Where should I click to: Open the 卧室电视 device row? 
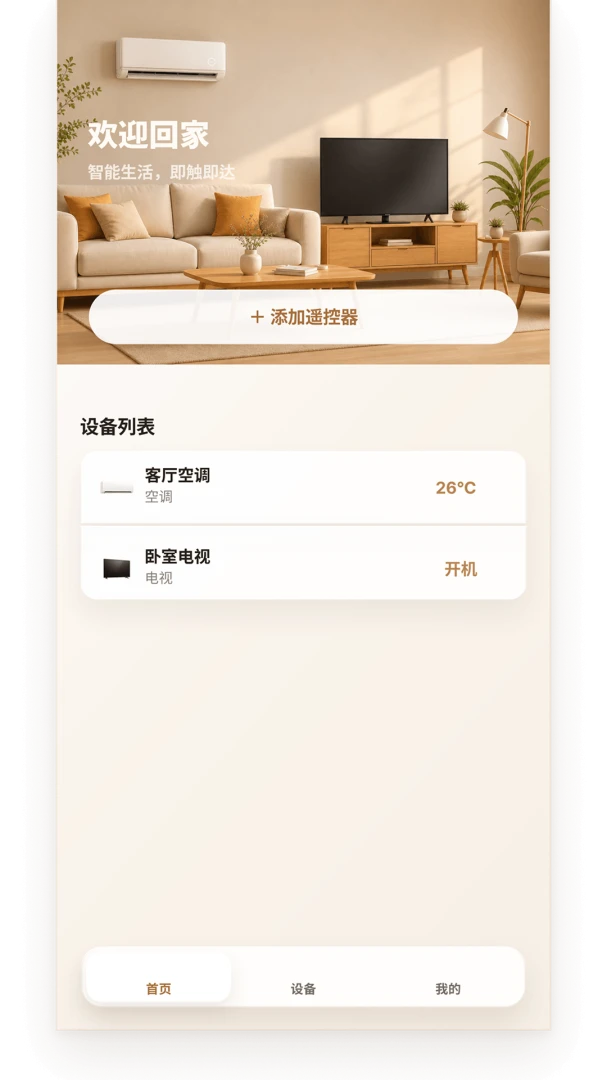tap(303, 563)
